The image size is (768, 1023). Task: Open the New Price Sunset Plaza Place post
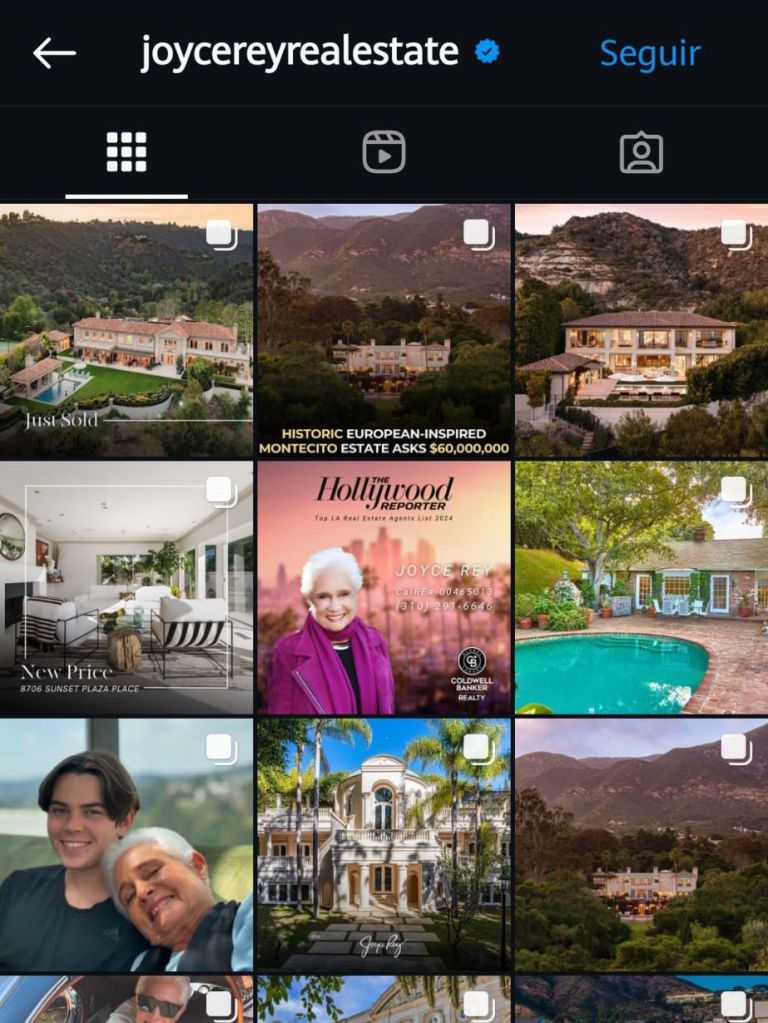pyautogui.click(x=126, y=587)
